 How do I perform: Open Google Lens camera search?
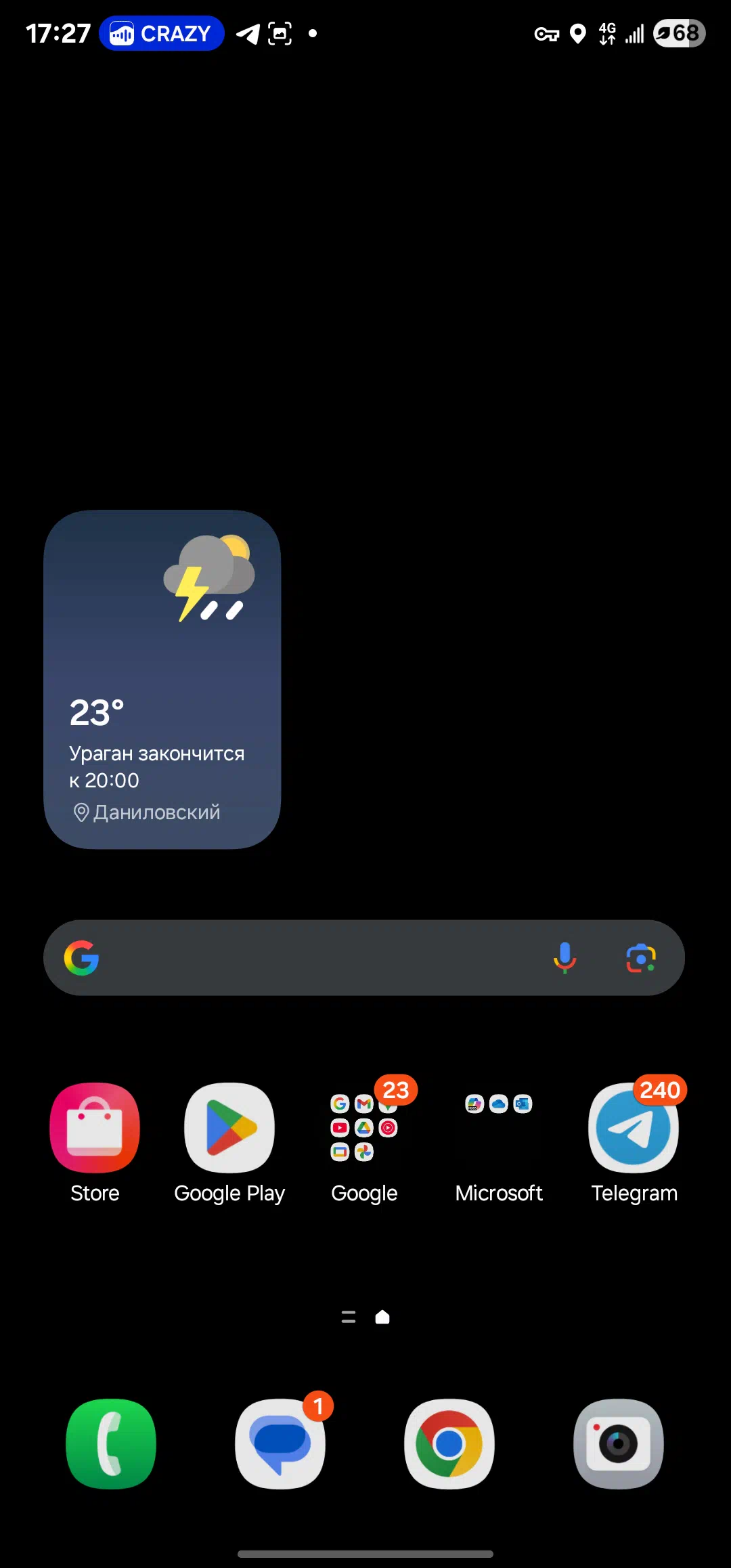pyautogui.click(x=641, y=957)
